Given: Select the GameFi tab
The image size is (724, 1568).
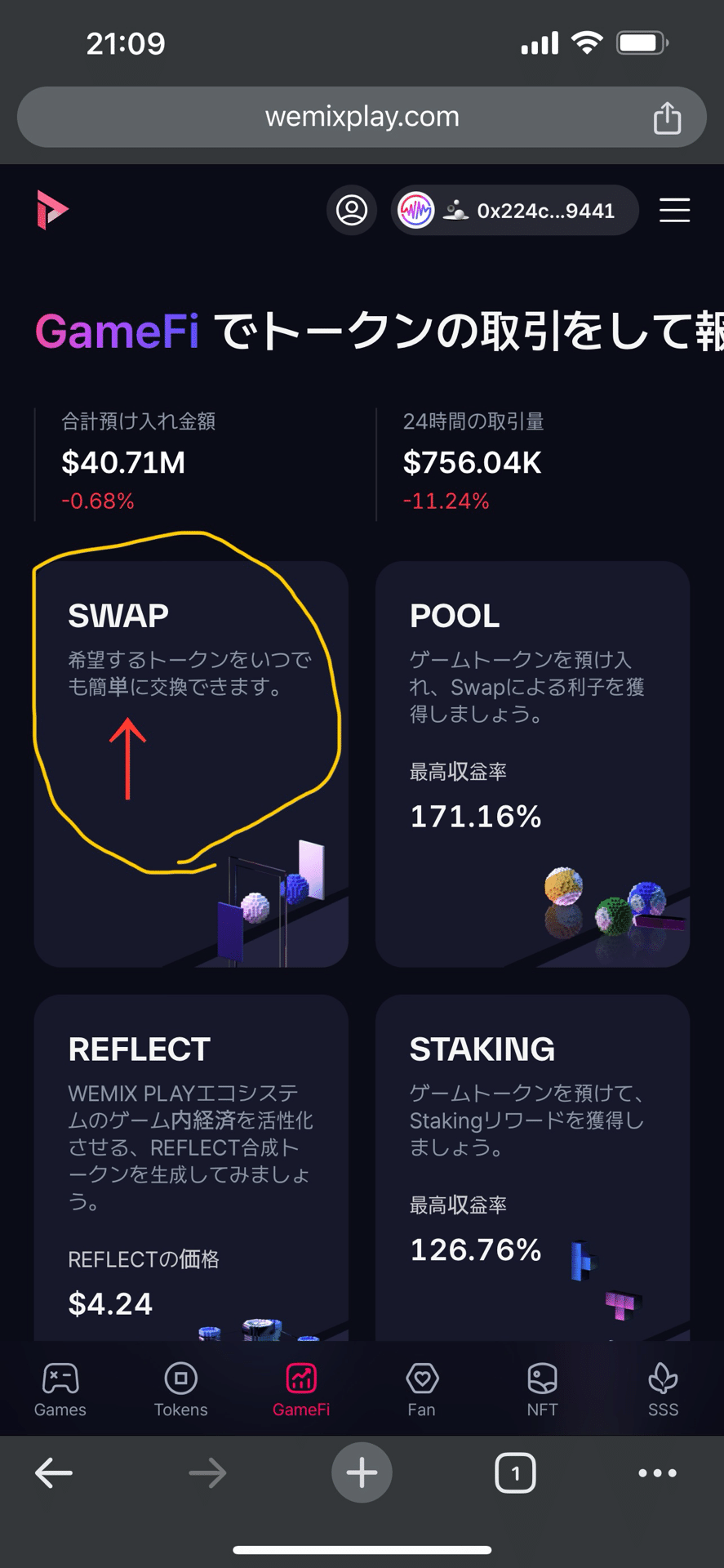Looking at the screenshot, I should tap(301, 1389).
